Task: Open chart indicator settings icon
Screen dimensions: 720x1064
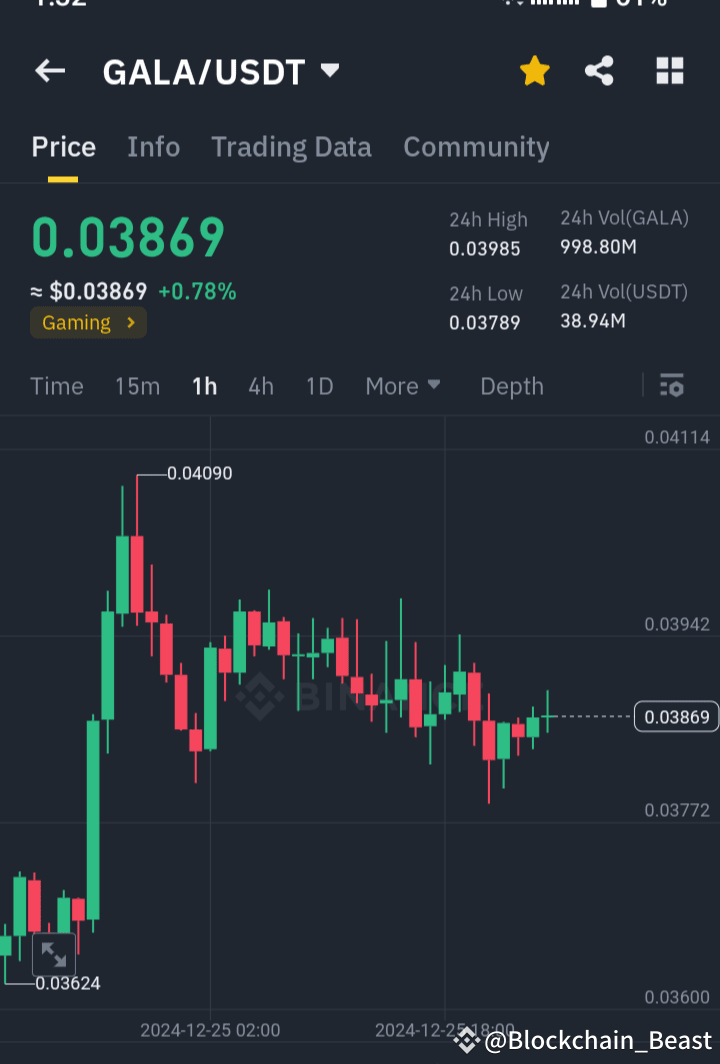Action: (x=672, y=385)
